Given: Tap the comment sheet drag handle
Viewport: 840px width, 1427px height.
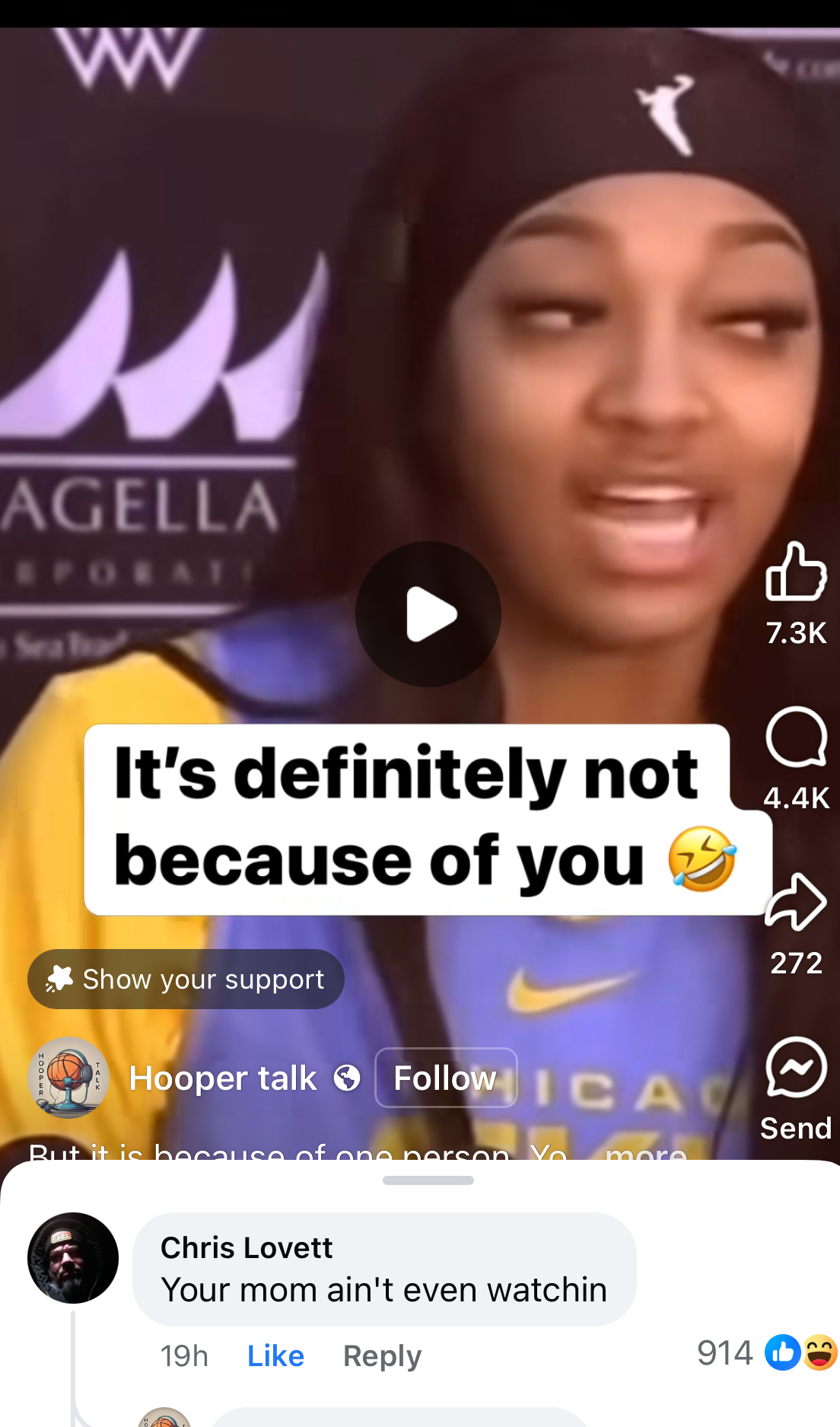Looking at the screenshot, I should (x=428, y=1180).
